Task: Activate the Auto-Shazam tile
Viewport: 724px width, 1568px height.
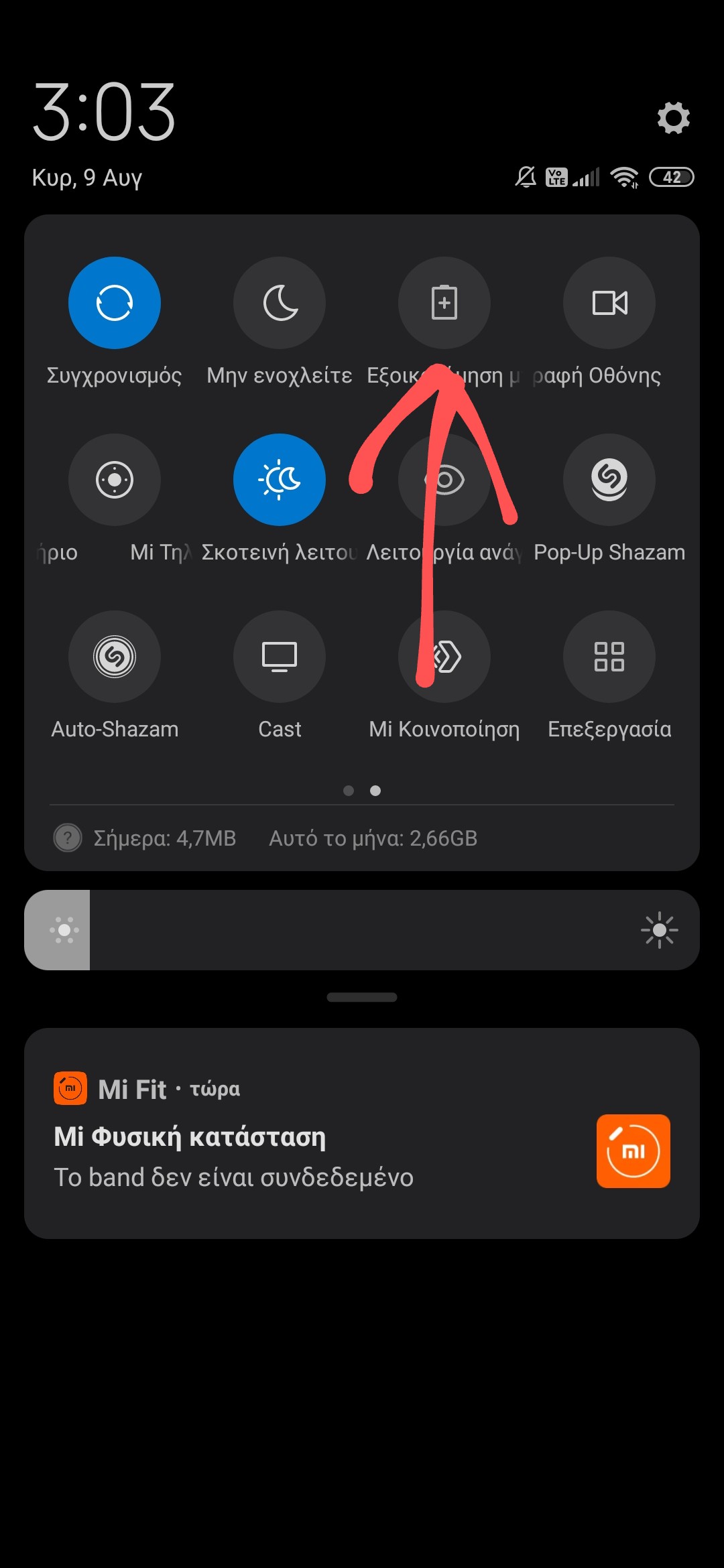Action: tap(114, 657)
